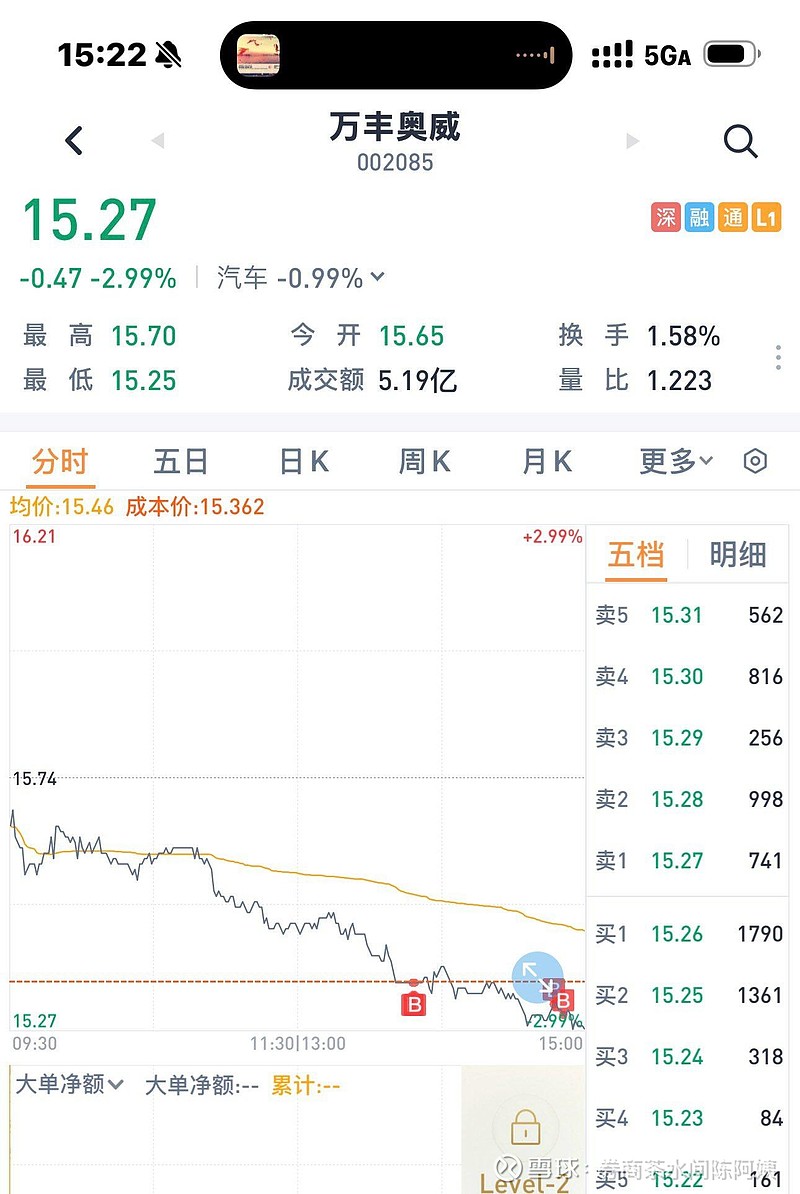Tap the 深 market badge
The width and height of the screenshot is (800, 1194).
pyautogui.click(x=667, y=216)
